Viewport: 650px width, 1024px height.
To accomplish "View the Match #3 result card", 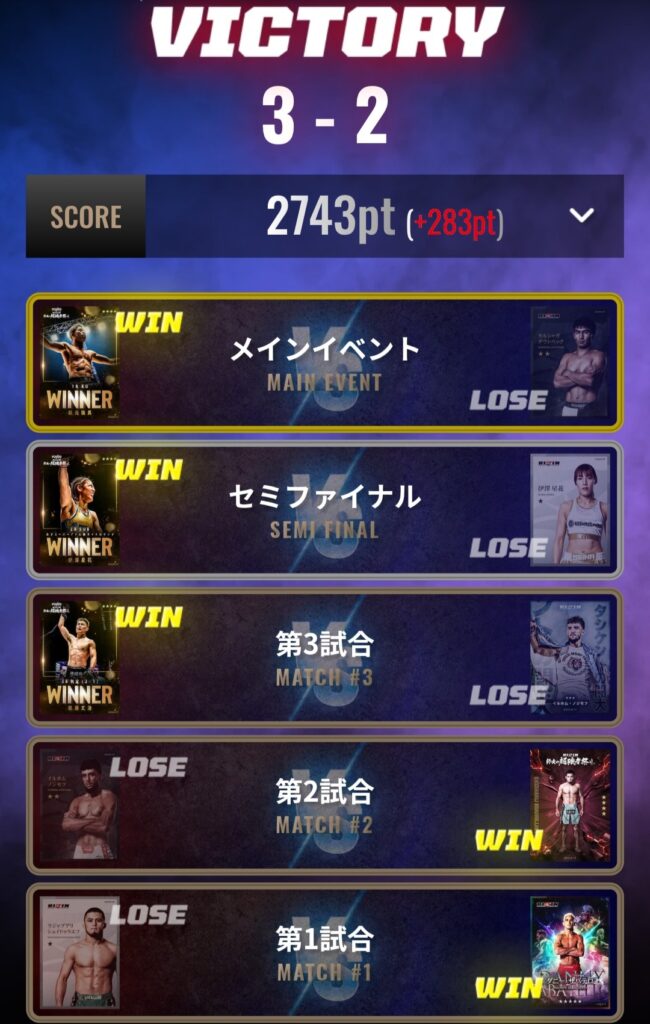I will tap(324, 657).
